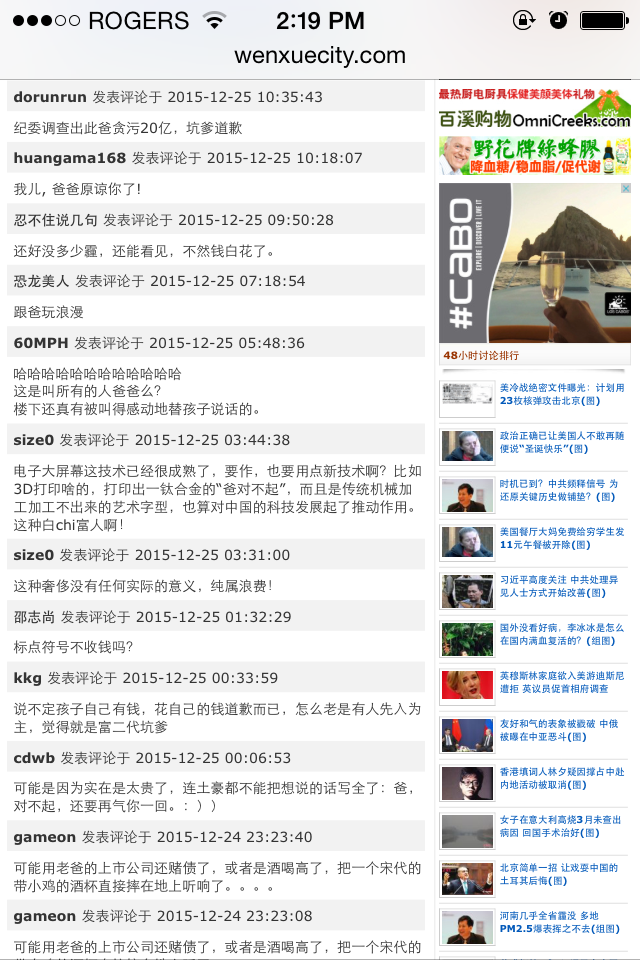Open commenter dorunrun's profile

50,97
